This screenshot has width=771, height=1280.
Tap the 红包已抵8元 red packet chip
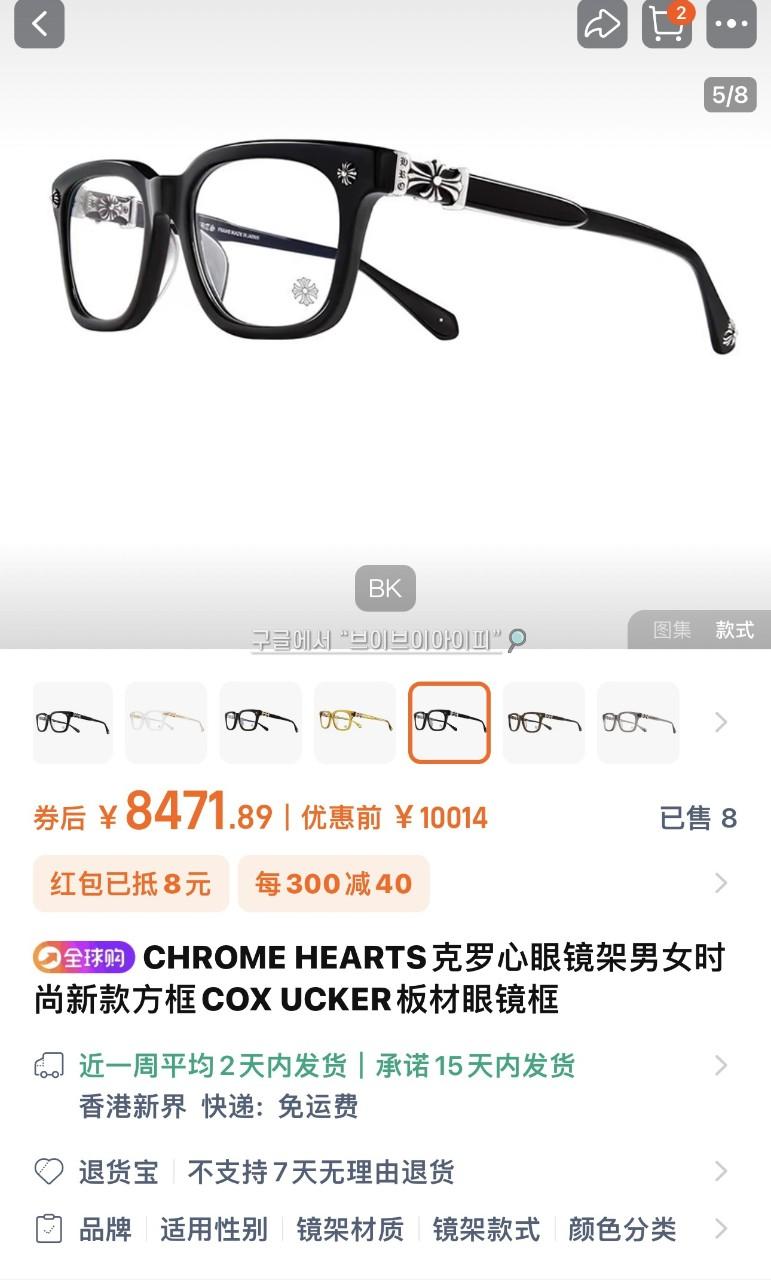[x=131, y=884]
